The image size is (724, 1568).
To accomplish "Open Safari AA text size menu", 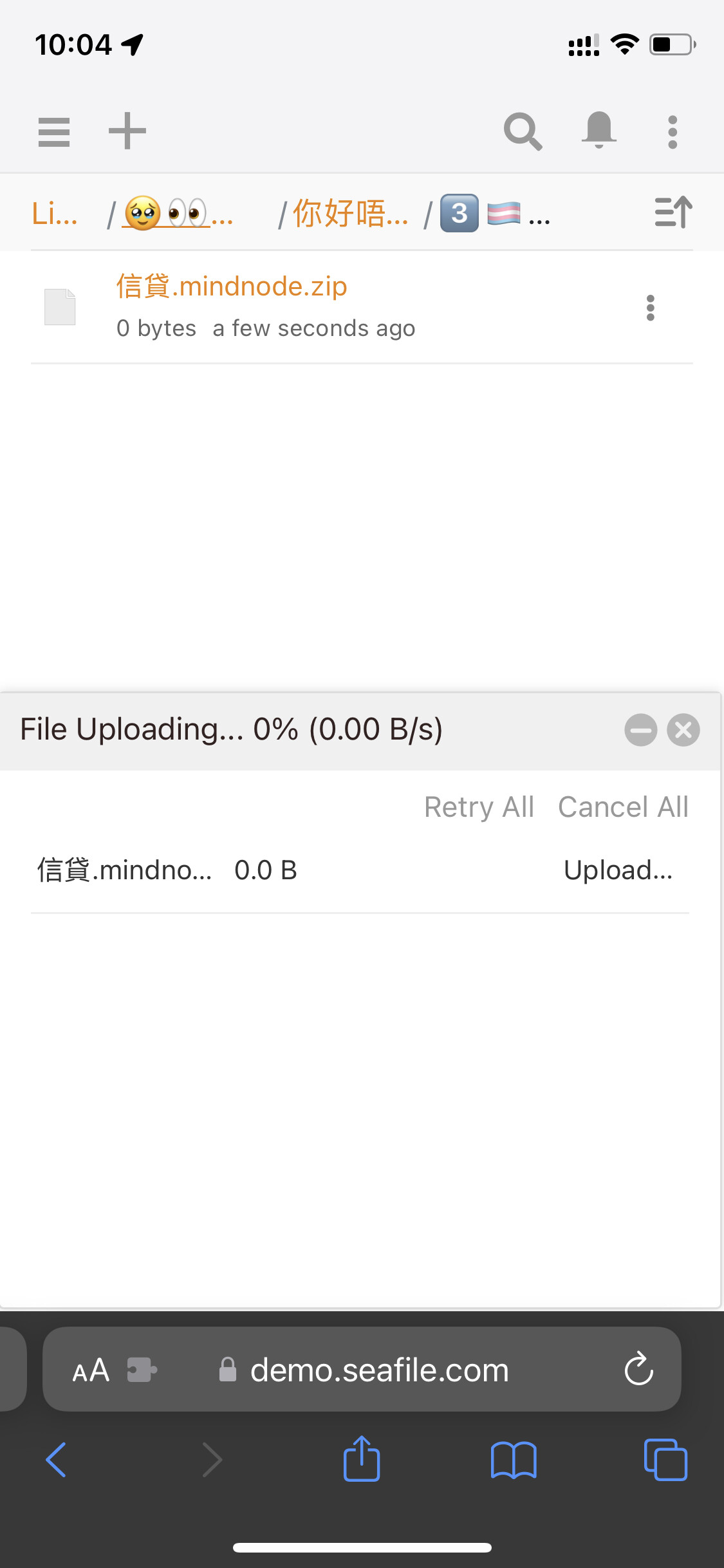I will coord(91,1370).
